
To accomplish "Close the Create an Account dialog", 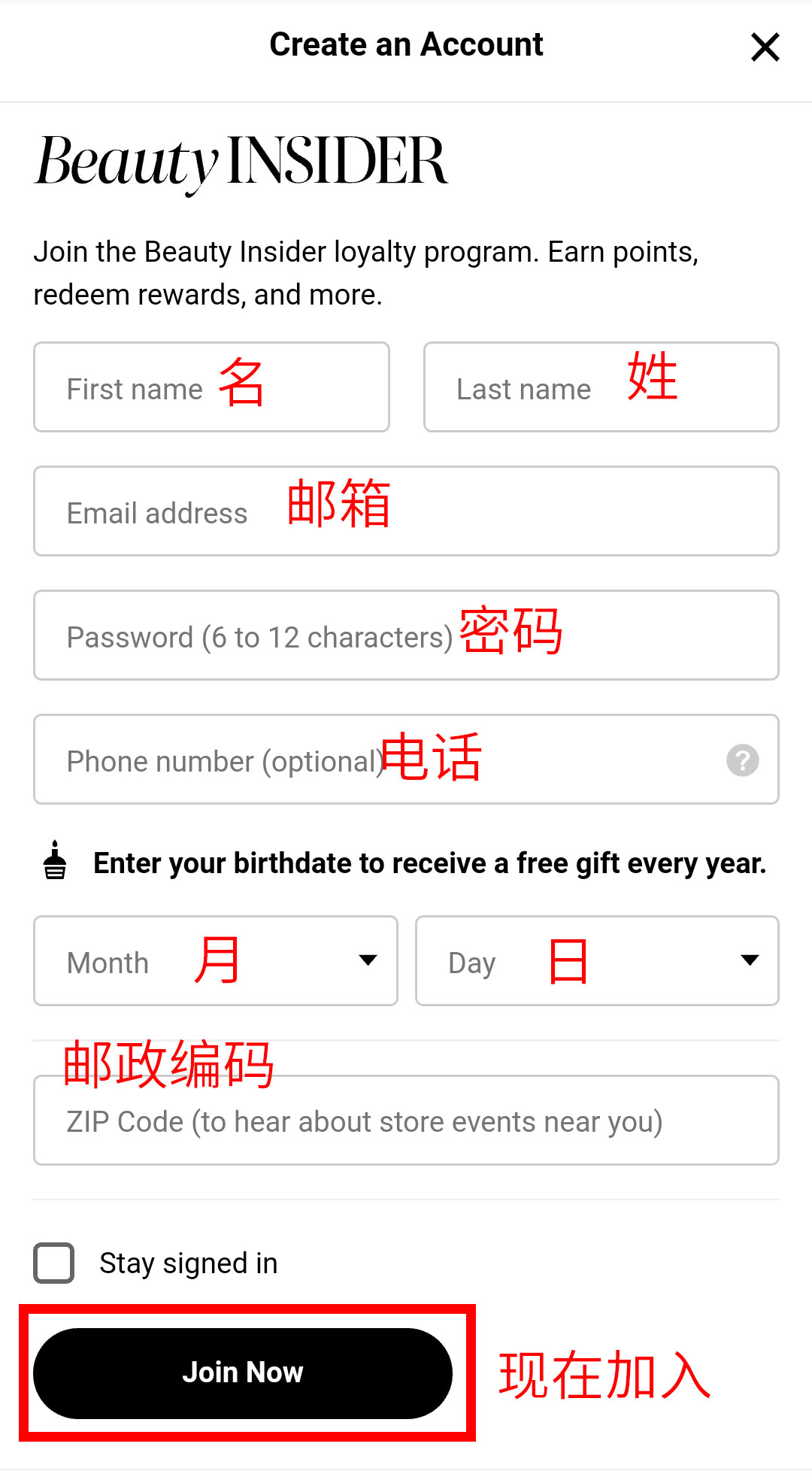I will point(765,47).
